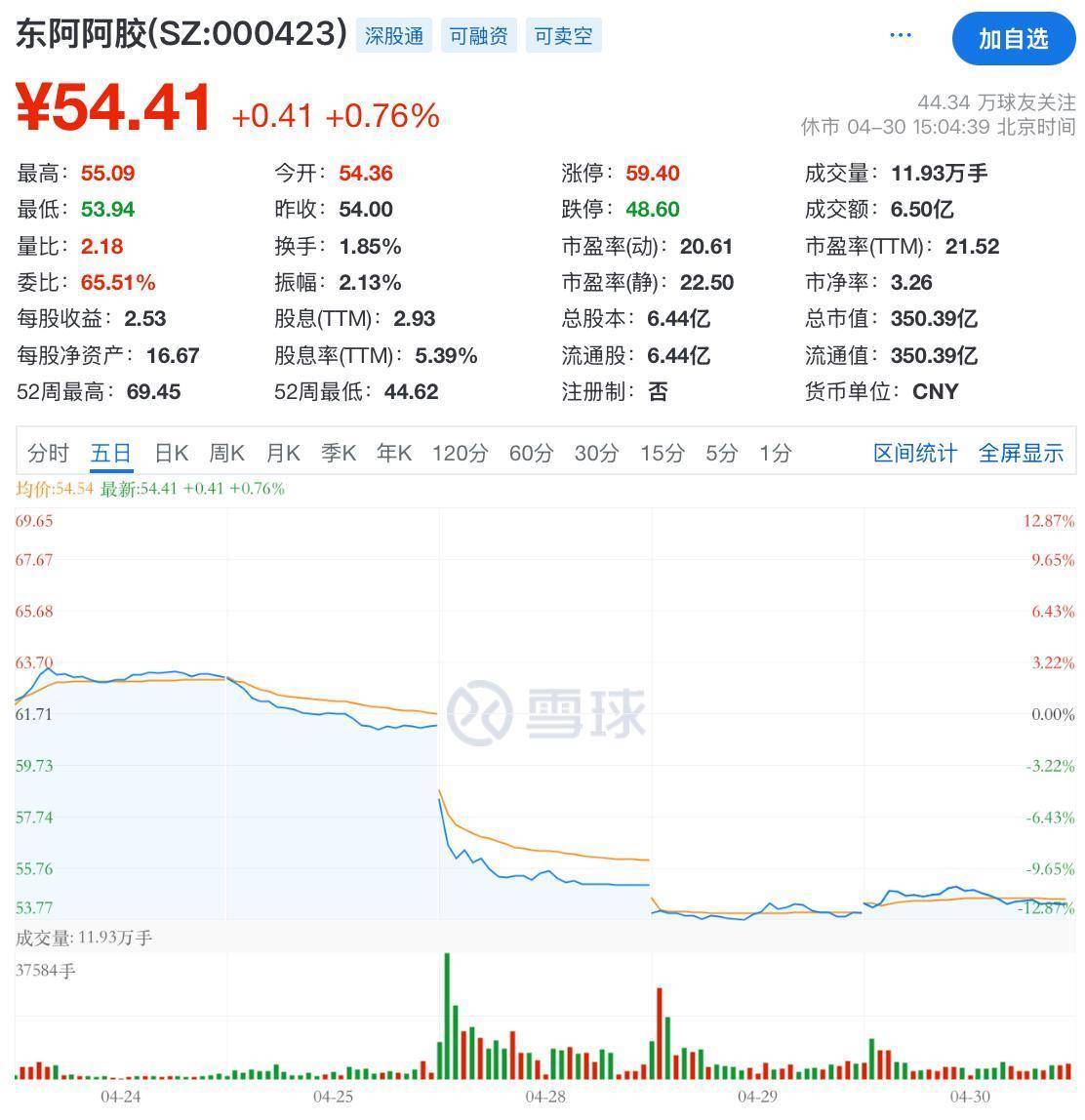The height and width of the screenshot is (1120, 1085).
Task: Select the 五日 chart tab
Action: pyautogui.click(x=110, y=453)
